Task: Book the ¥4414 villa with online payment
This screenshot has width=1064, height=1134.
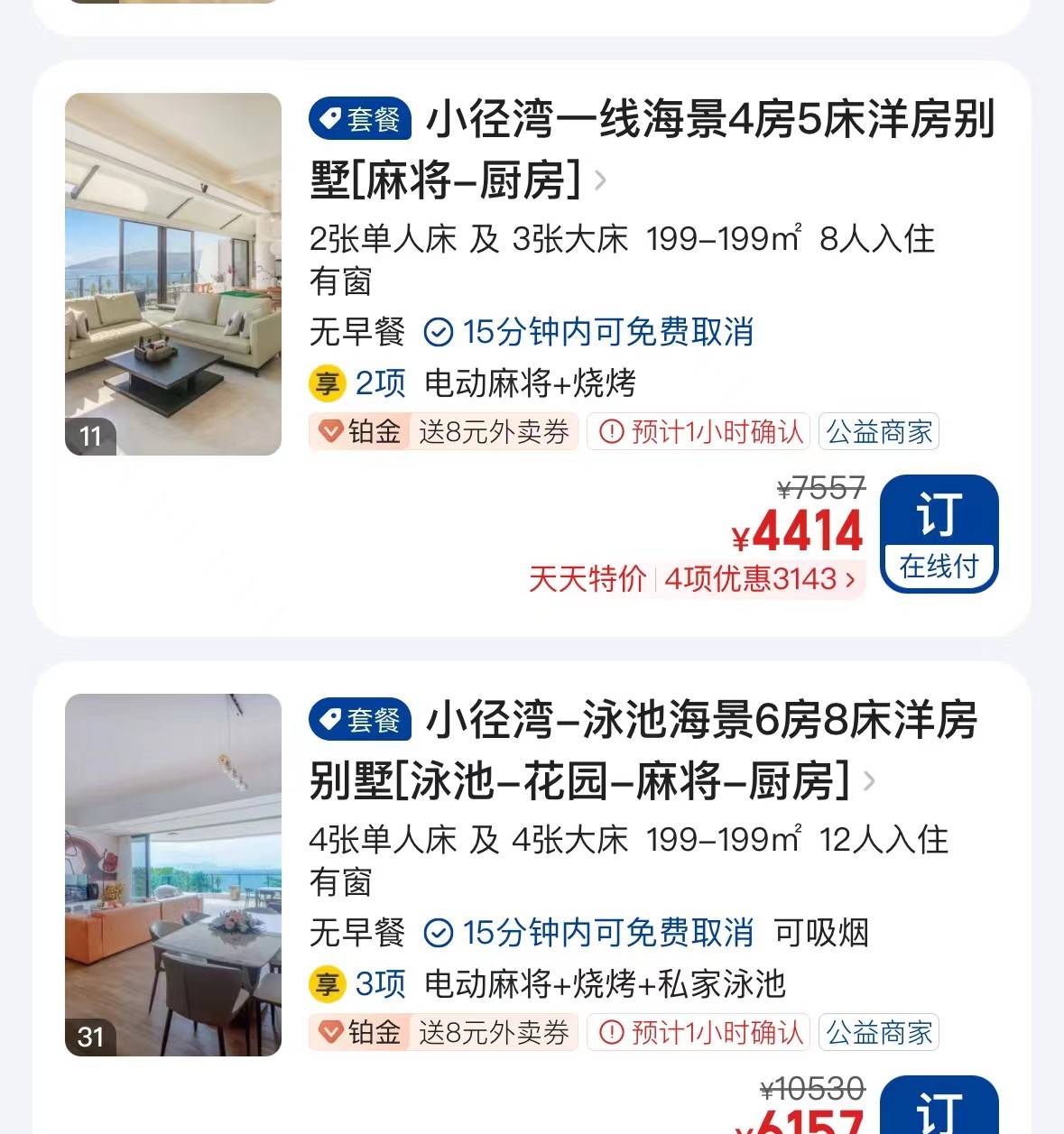Action: [x=939, y=533]
